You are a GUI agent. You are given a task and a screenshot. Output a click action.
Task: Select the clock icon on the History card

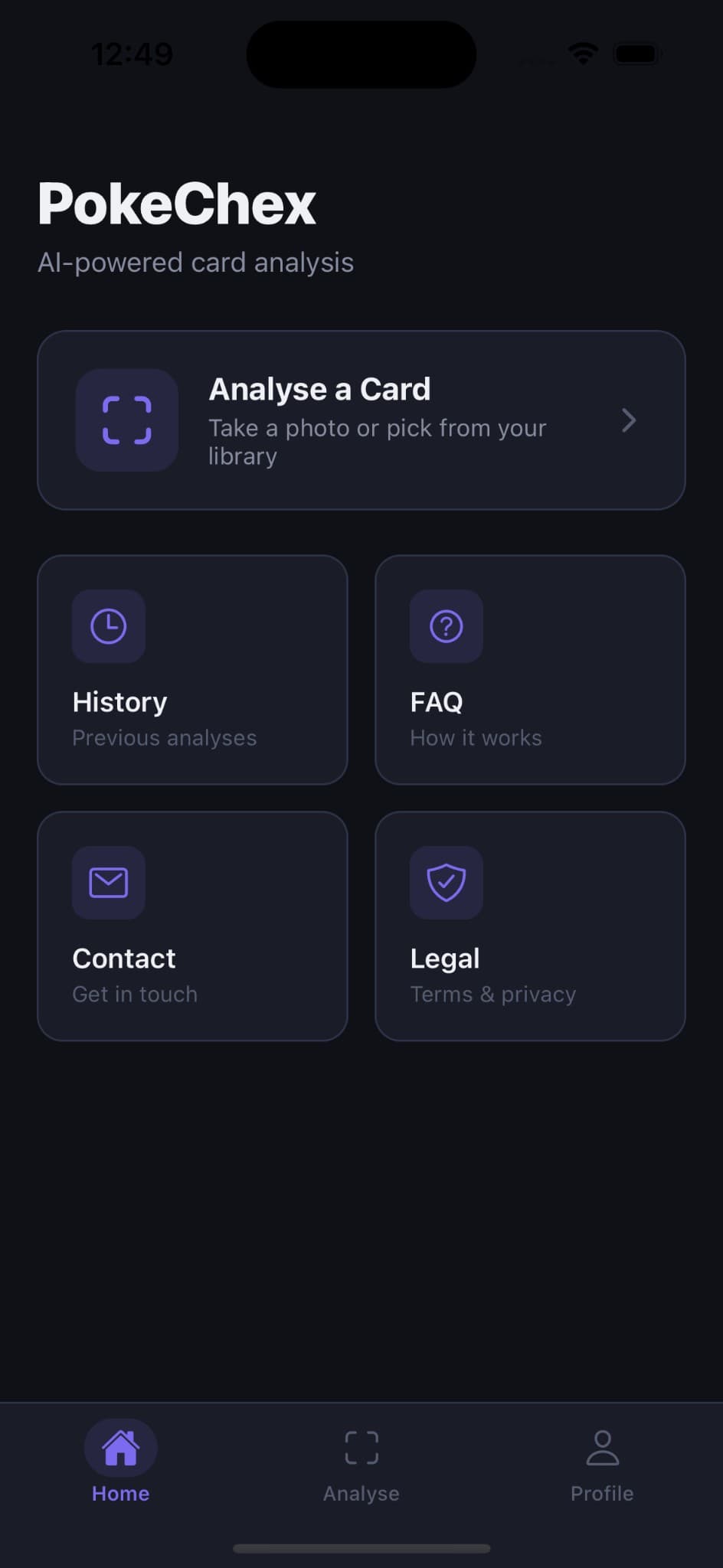pos(108,626)
